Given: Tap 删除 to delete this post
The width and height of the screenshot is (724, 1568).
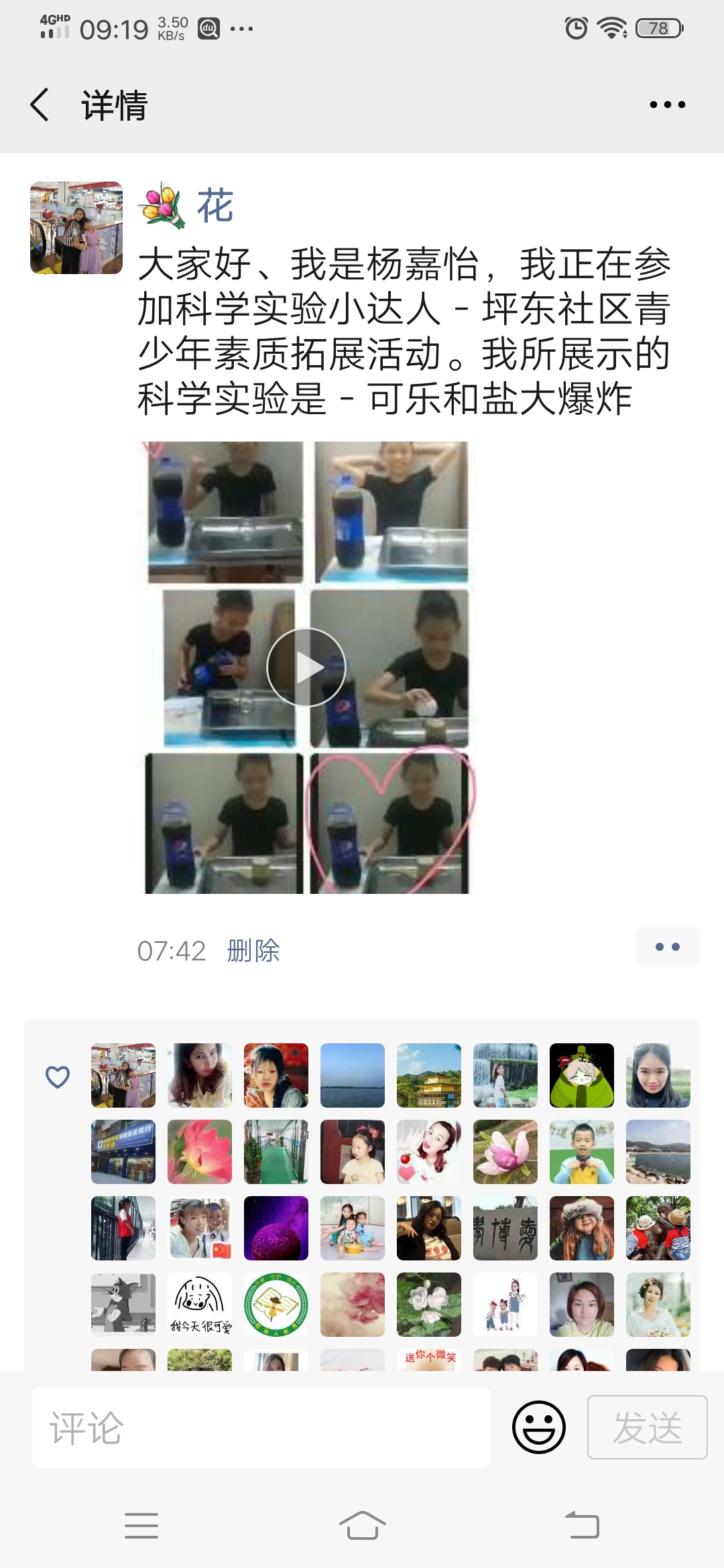Looking at the screenshot, I should [x=253, y=950].
